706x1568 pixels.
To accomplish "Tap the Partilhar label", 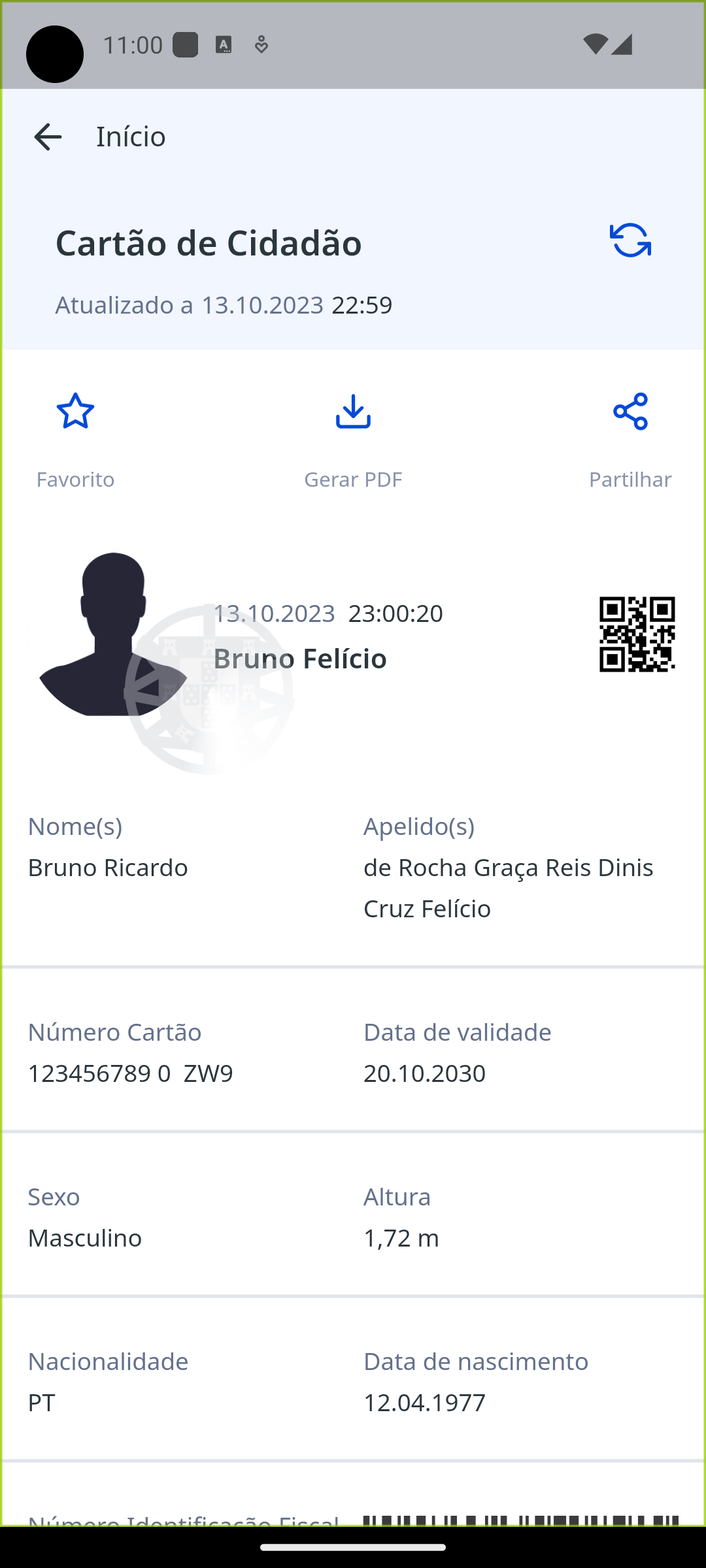I will 630,479.
